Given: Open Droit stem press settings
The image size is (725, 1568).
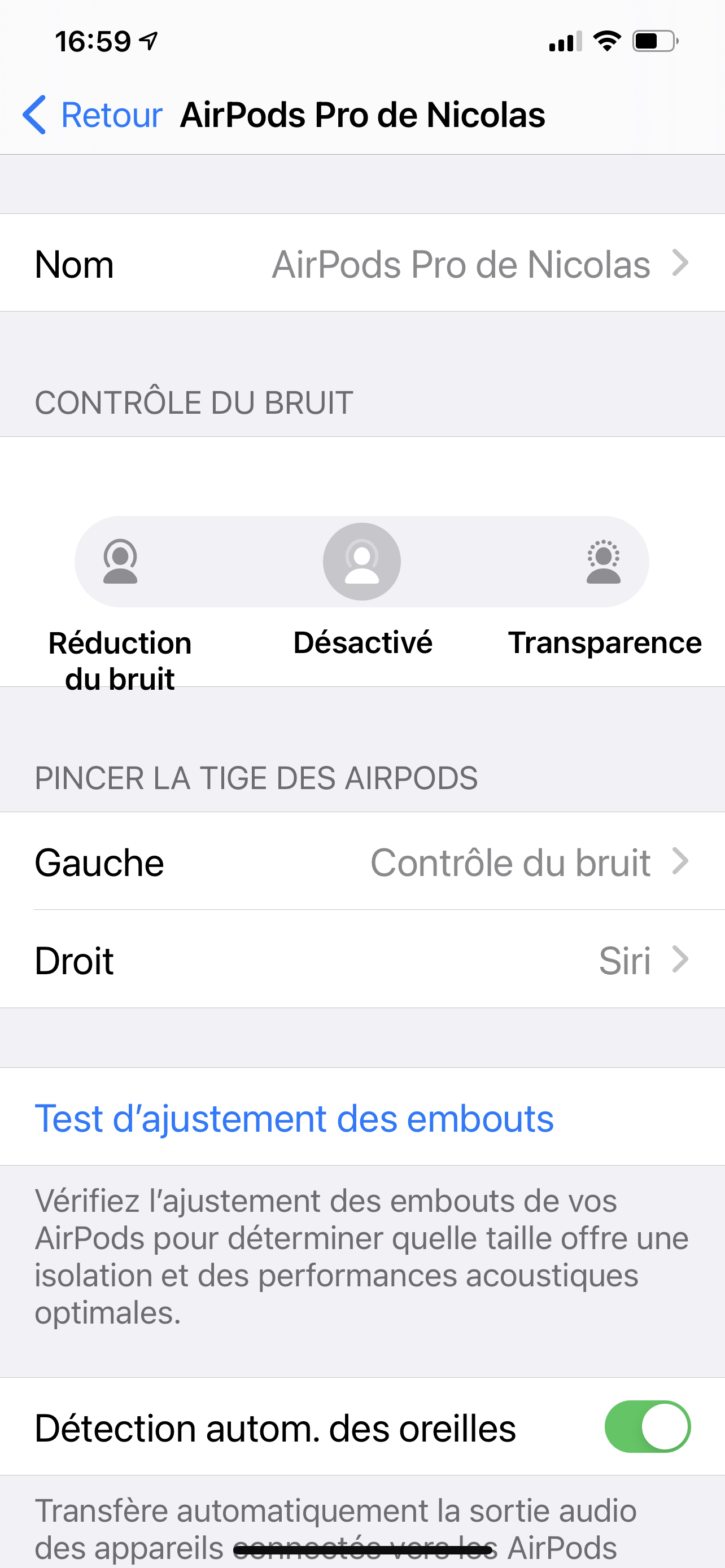Looking at the screenshot, I should (x=362, y=960).
